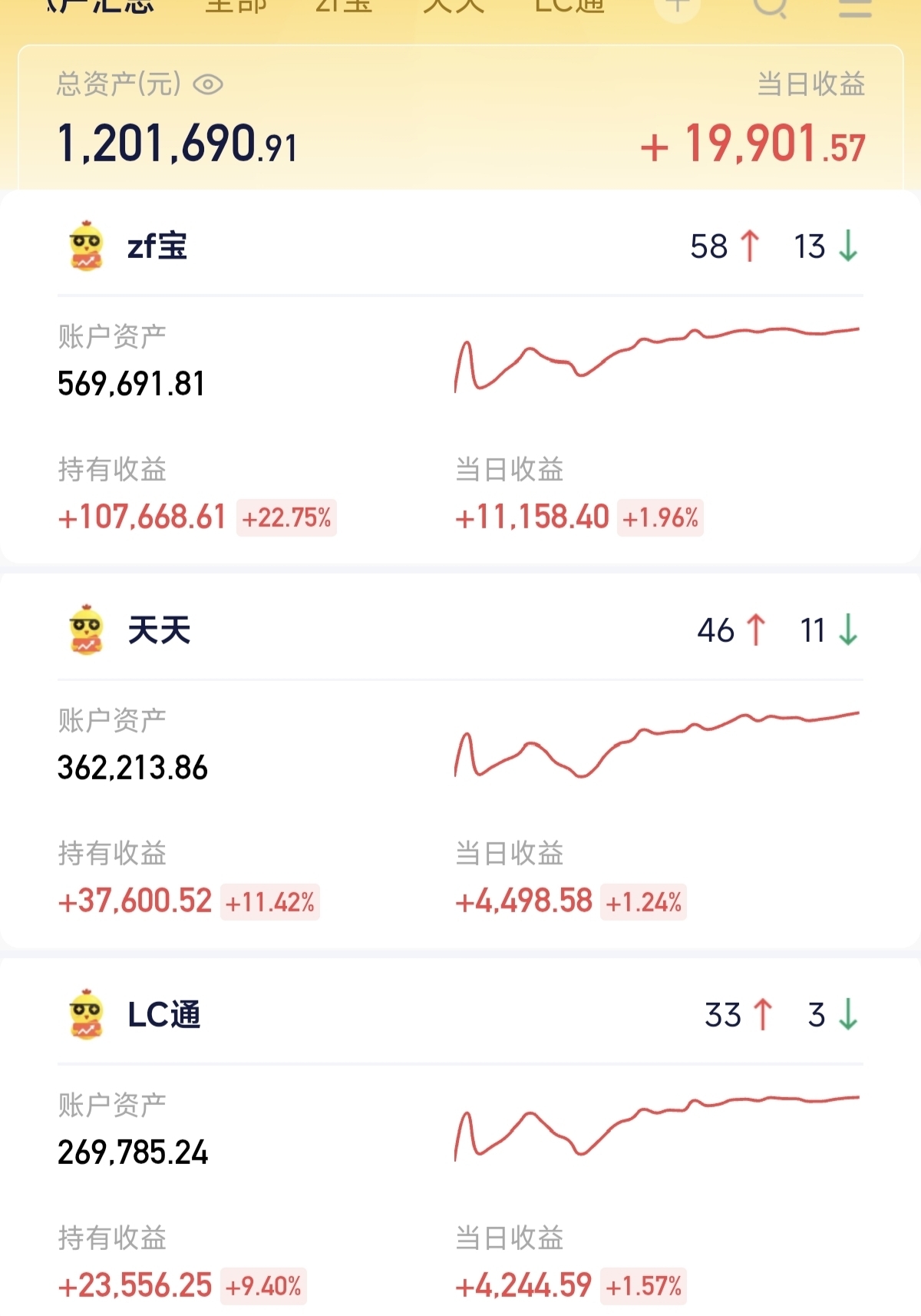Click the +22.75% percentage badge
The height and width of the screenshot is (1316, 921).
[x=288, y=518]
